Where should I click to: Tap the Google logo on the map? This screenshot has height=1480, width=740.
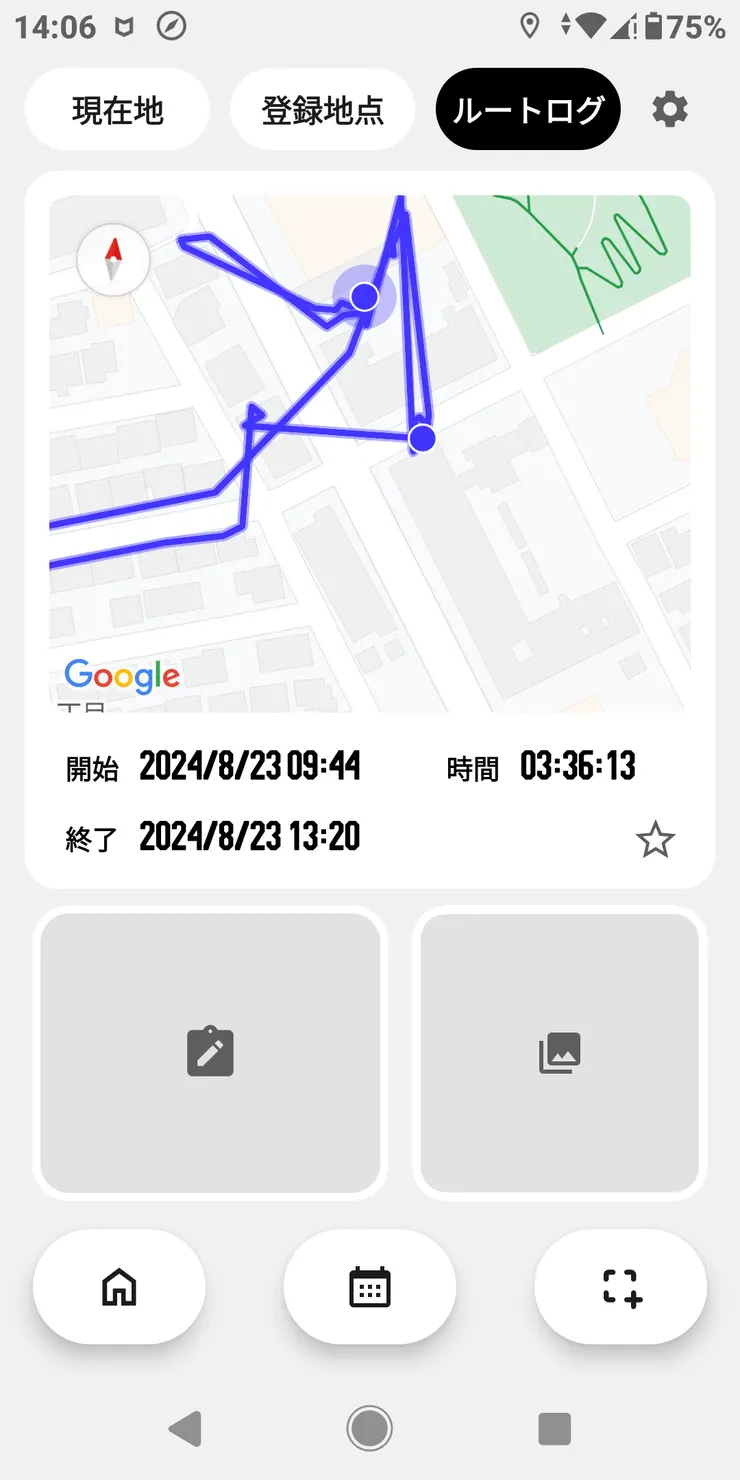[122, 676]
